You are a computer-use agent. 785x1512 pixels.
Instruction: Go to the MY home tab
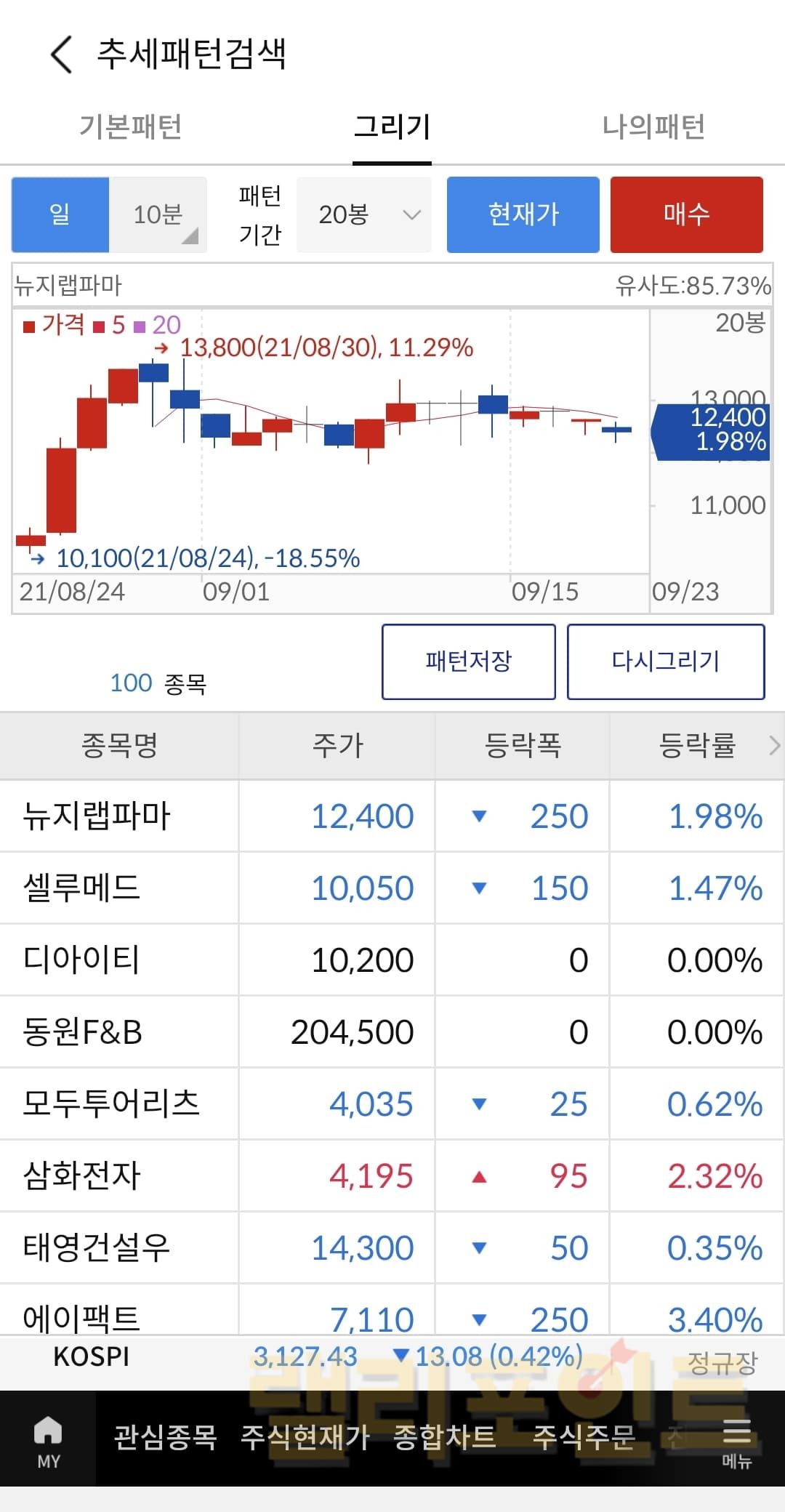[48, 1439]
